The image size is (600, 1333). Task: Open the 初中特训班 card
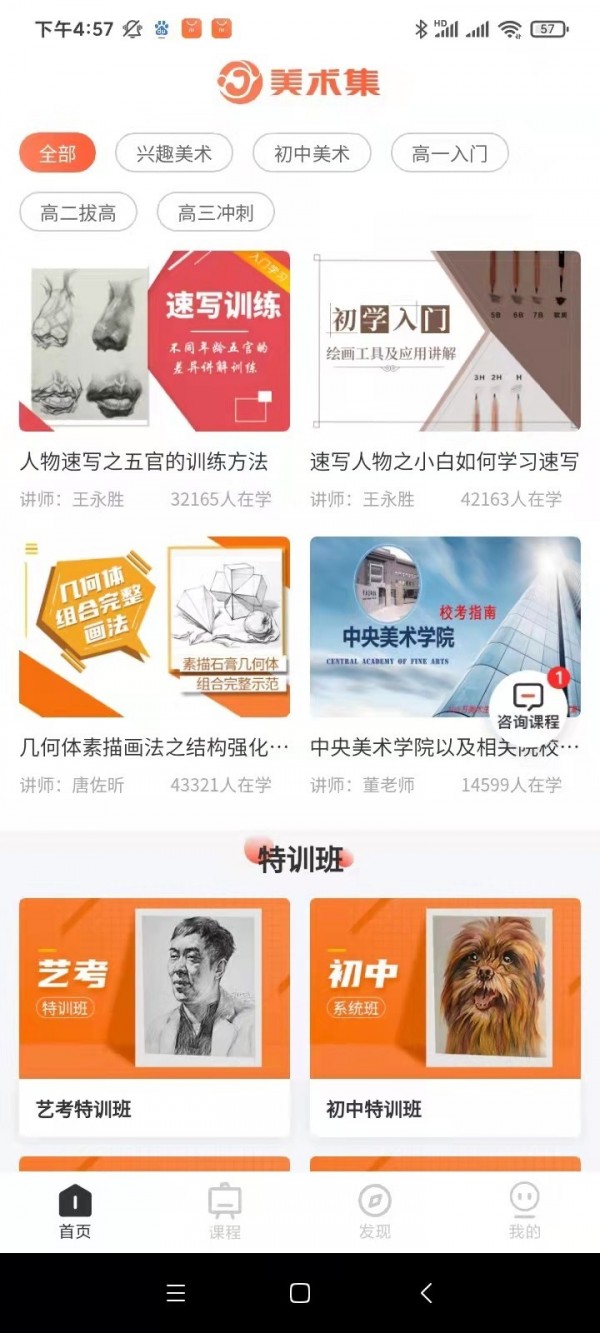[445, 1015]
